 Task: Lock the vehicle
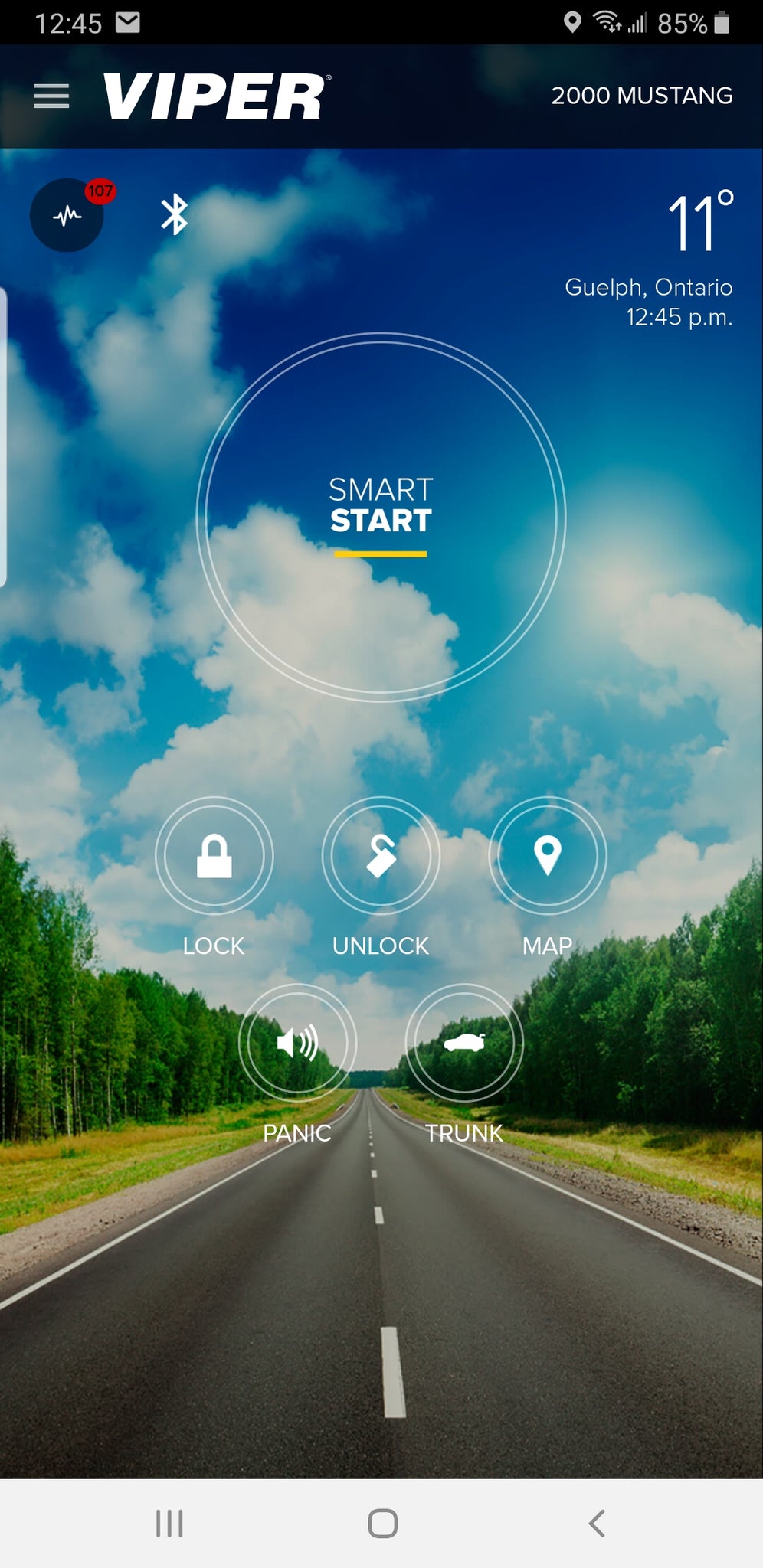click(x=214, y=855)
